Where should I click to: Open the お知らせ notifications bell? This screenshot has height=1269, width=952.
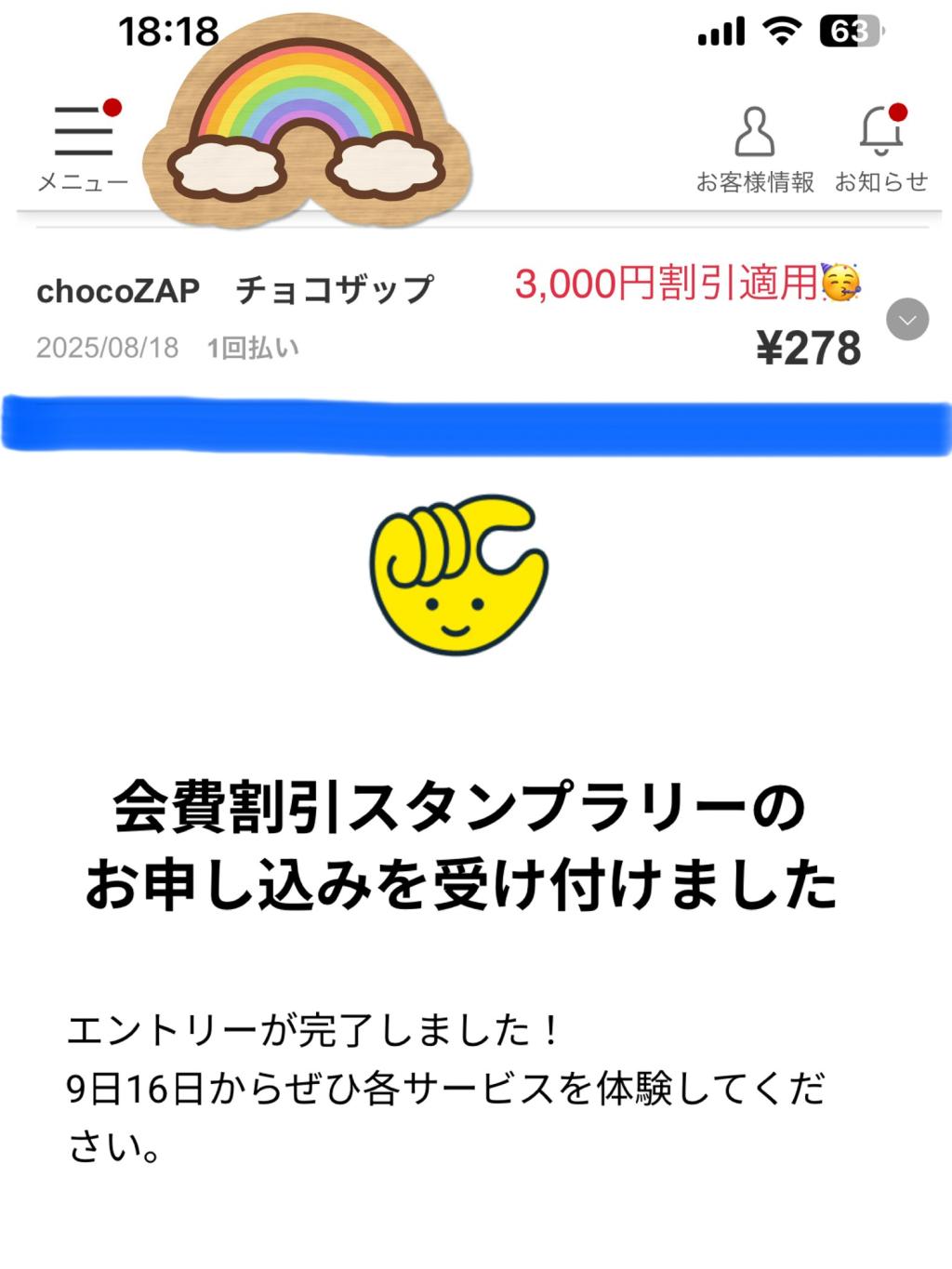[x=880, y=148]
